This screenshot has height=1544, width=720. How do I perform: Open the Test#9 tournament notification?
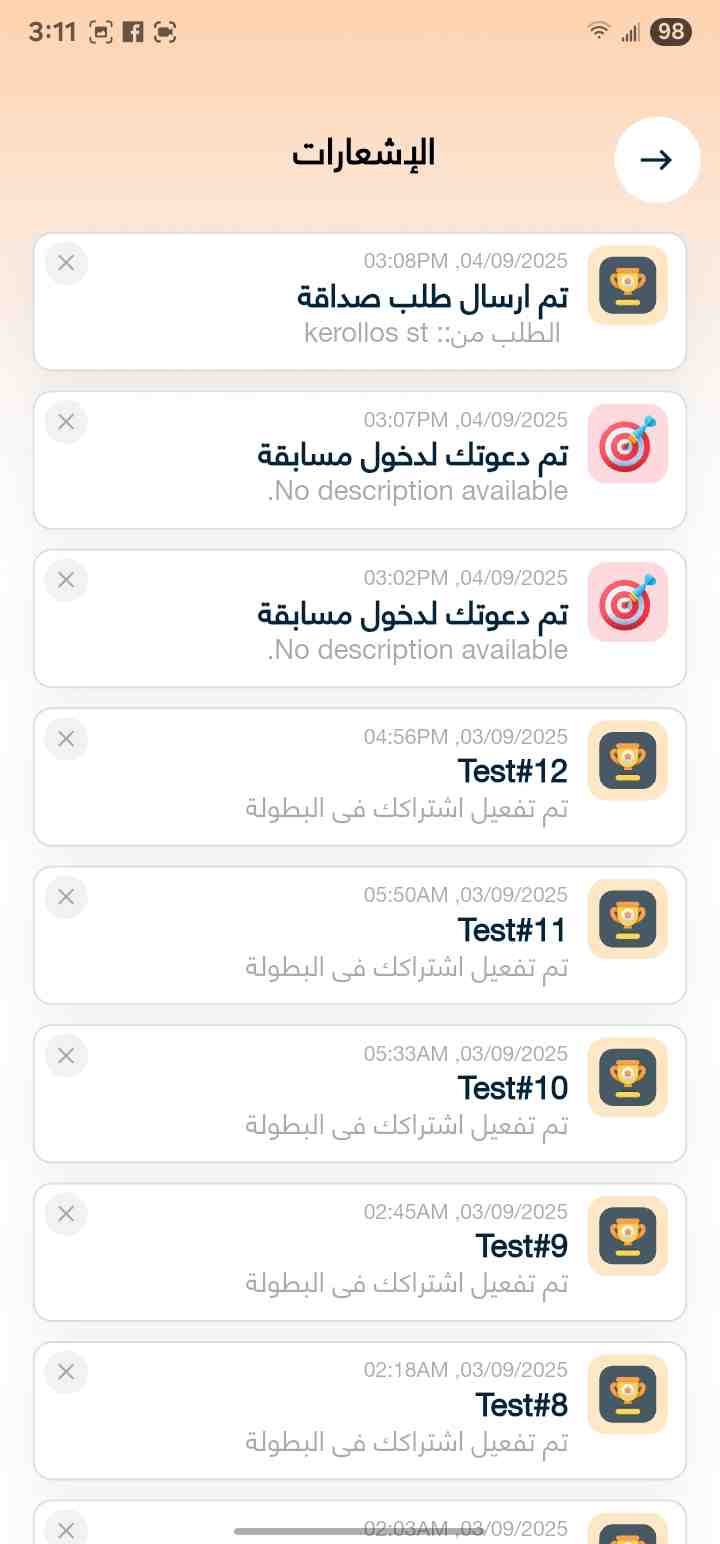tap(400, 1252)
